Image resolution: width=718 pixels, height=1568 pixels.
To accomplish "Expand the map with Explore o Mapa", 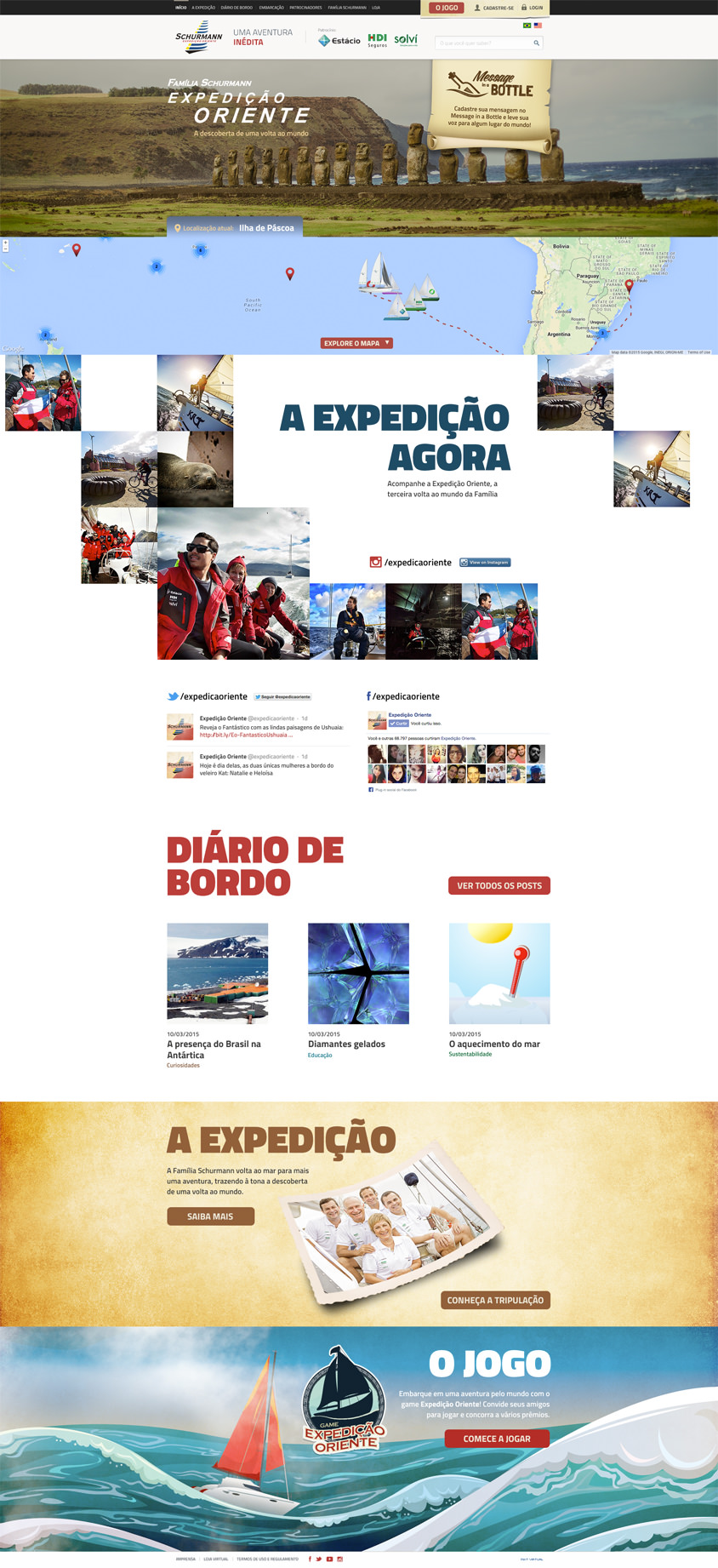I will point(356,343).
